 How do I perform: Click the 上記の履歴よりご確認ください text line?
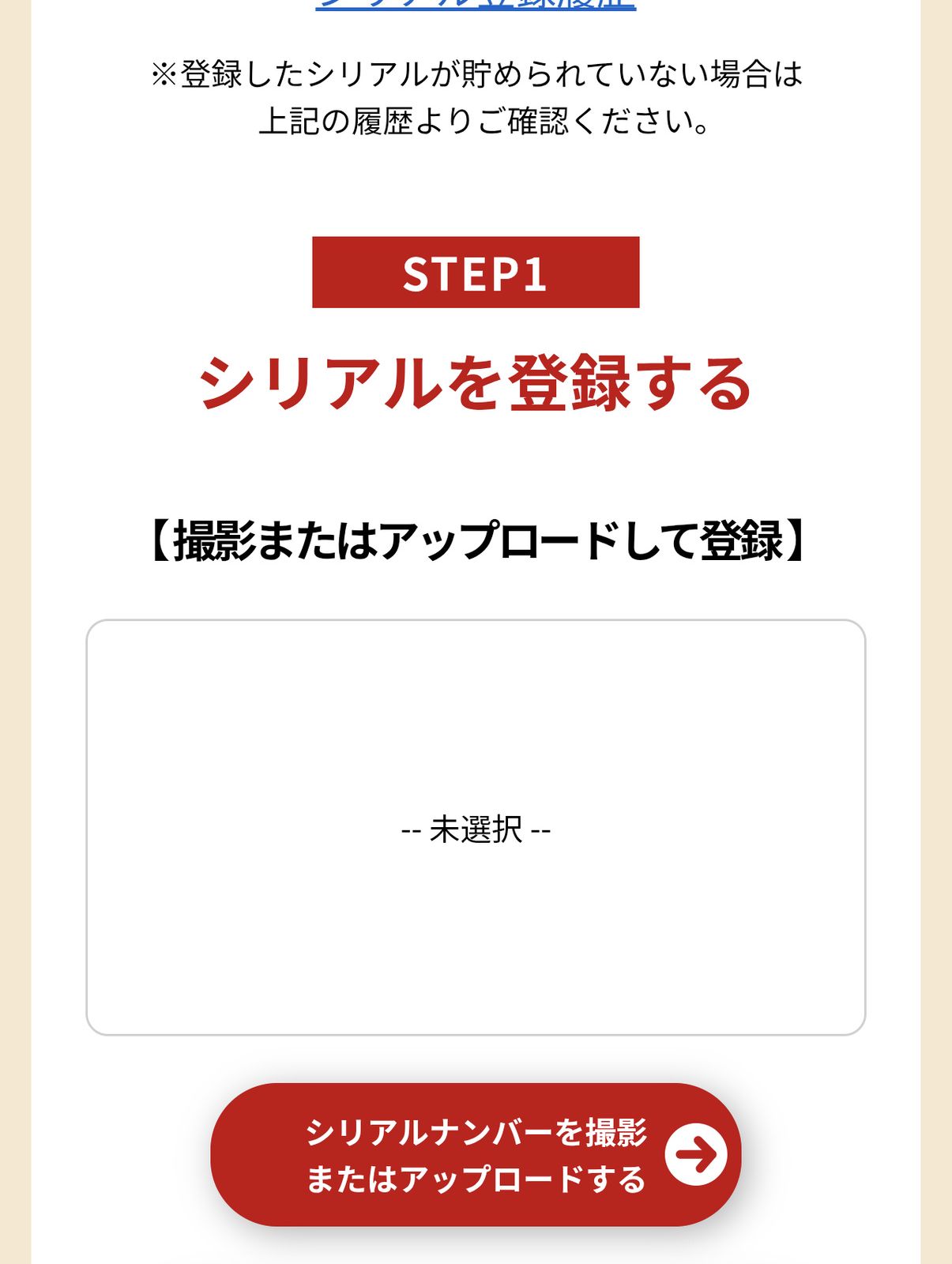coord(476,120)
